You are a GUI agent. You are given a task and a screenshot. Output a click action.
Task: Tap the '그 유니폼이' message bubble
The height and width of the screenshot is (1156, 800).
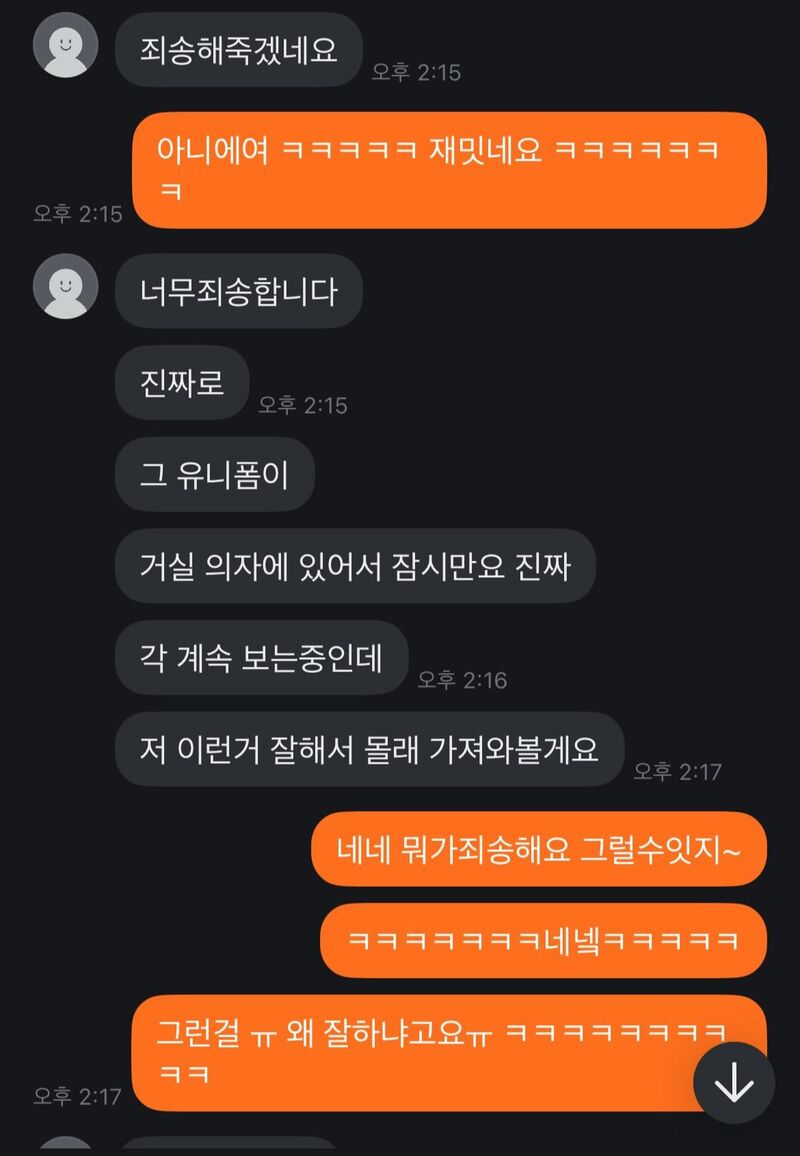click(x=214, y=475)
